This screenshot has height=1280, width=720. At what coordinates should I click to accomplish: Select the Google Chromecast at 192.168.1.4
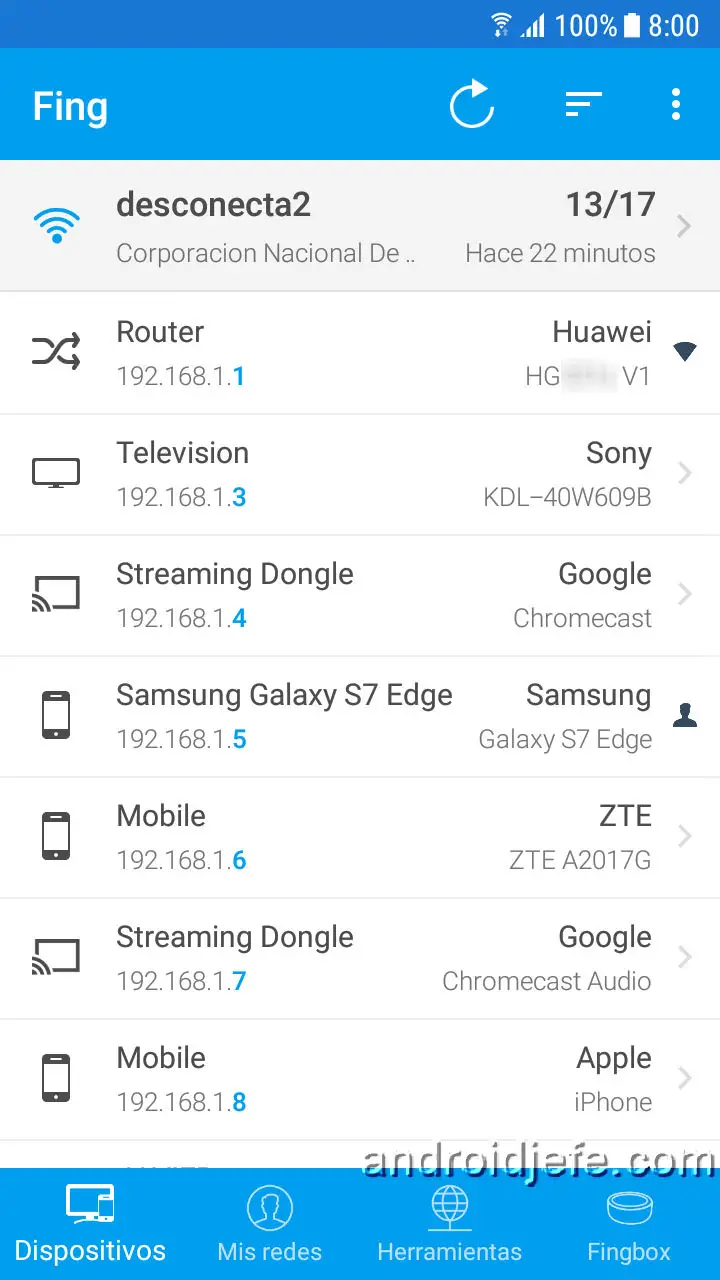pyautogui.click(x=360, y=595)
